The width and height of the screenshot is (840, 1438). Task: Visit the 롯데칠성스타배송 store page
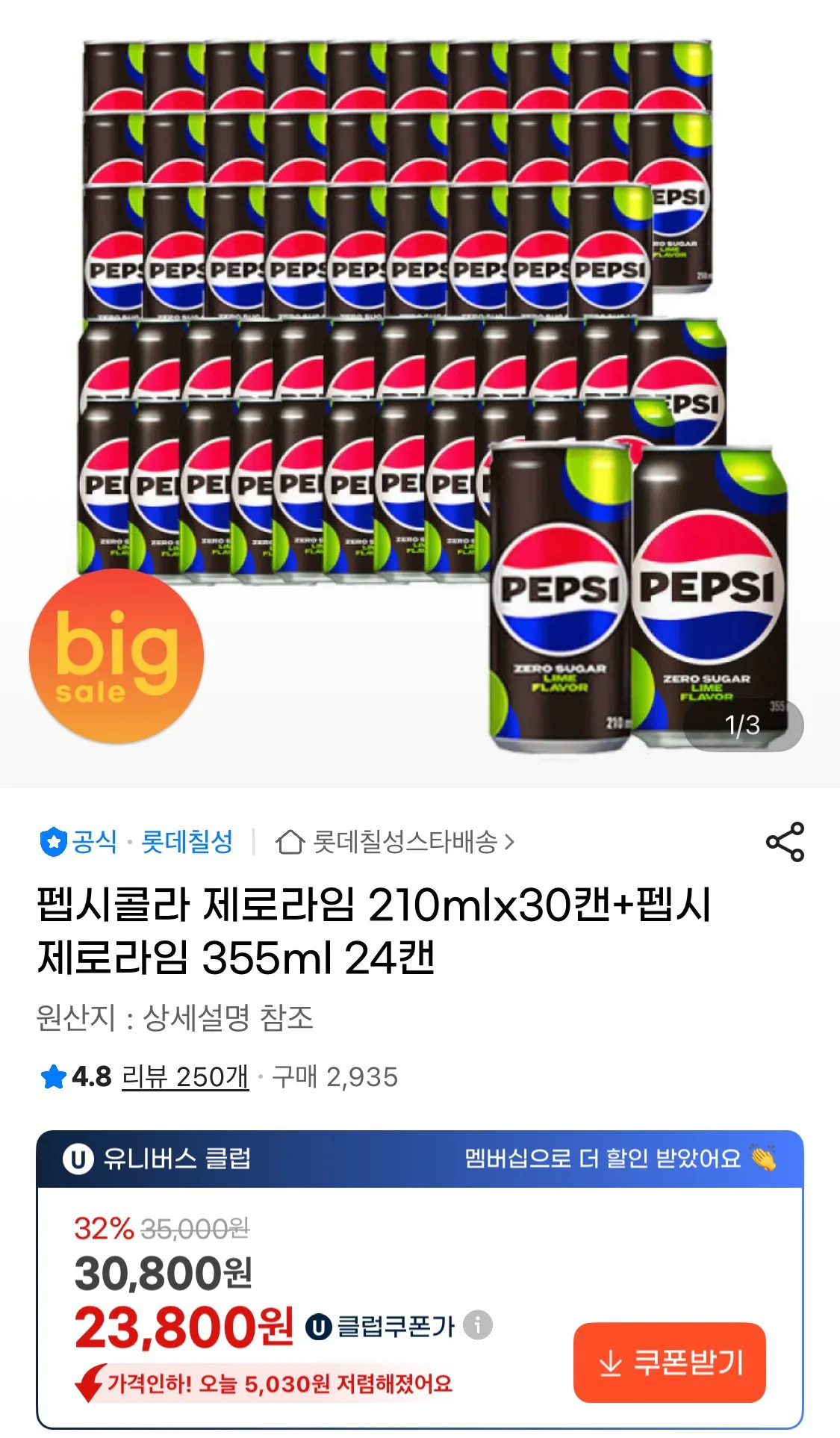point(407,841)
